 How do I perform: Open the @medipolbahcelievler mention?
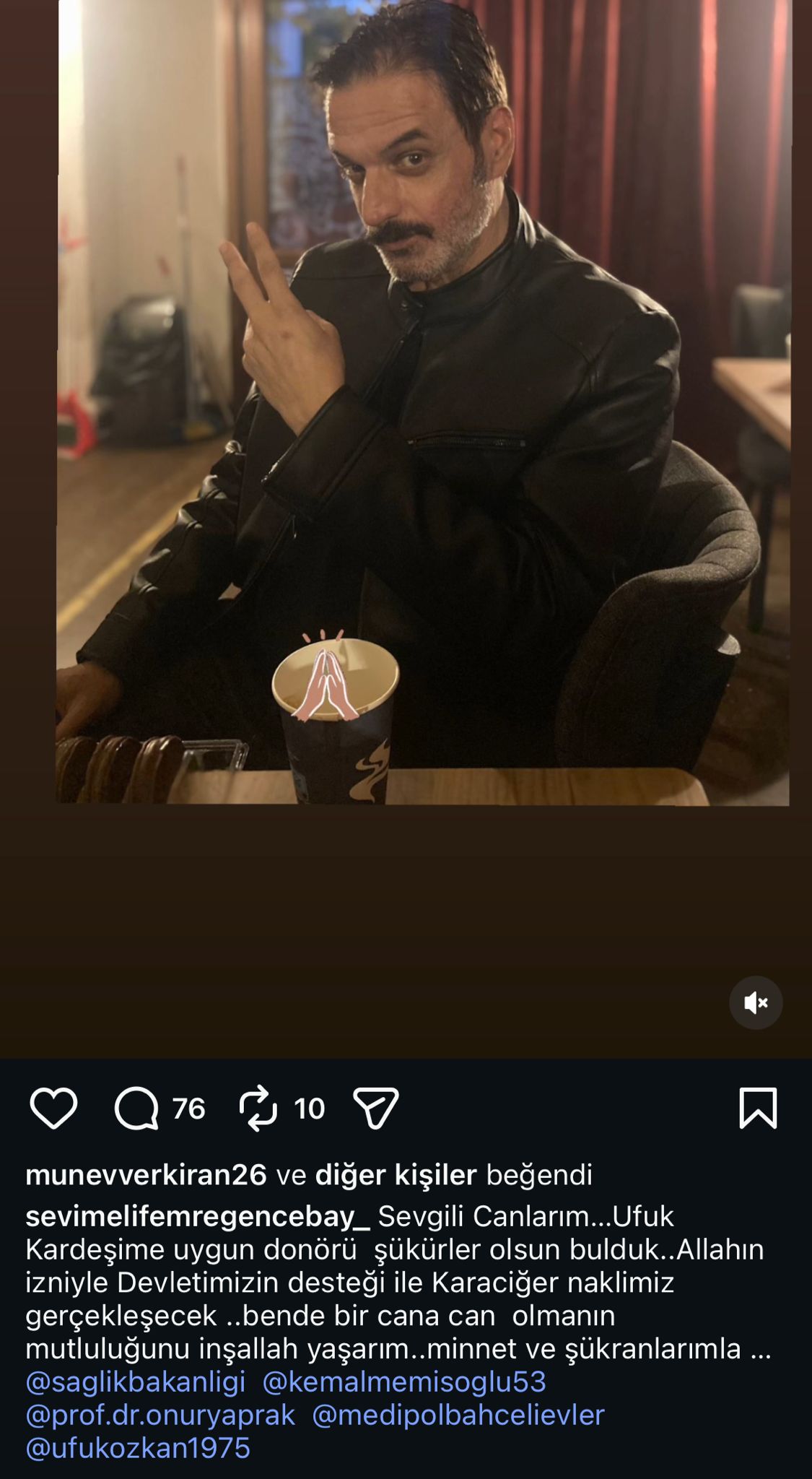pos(458,1415)
